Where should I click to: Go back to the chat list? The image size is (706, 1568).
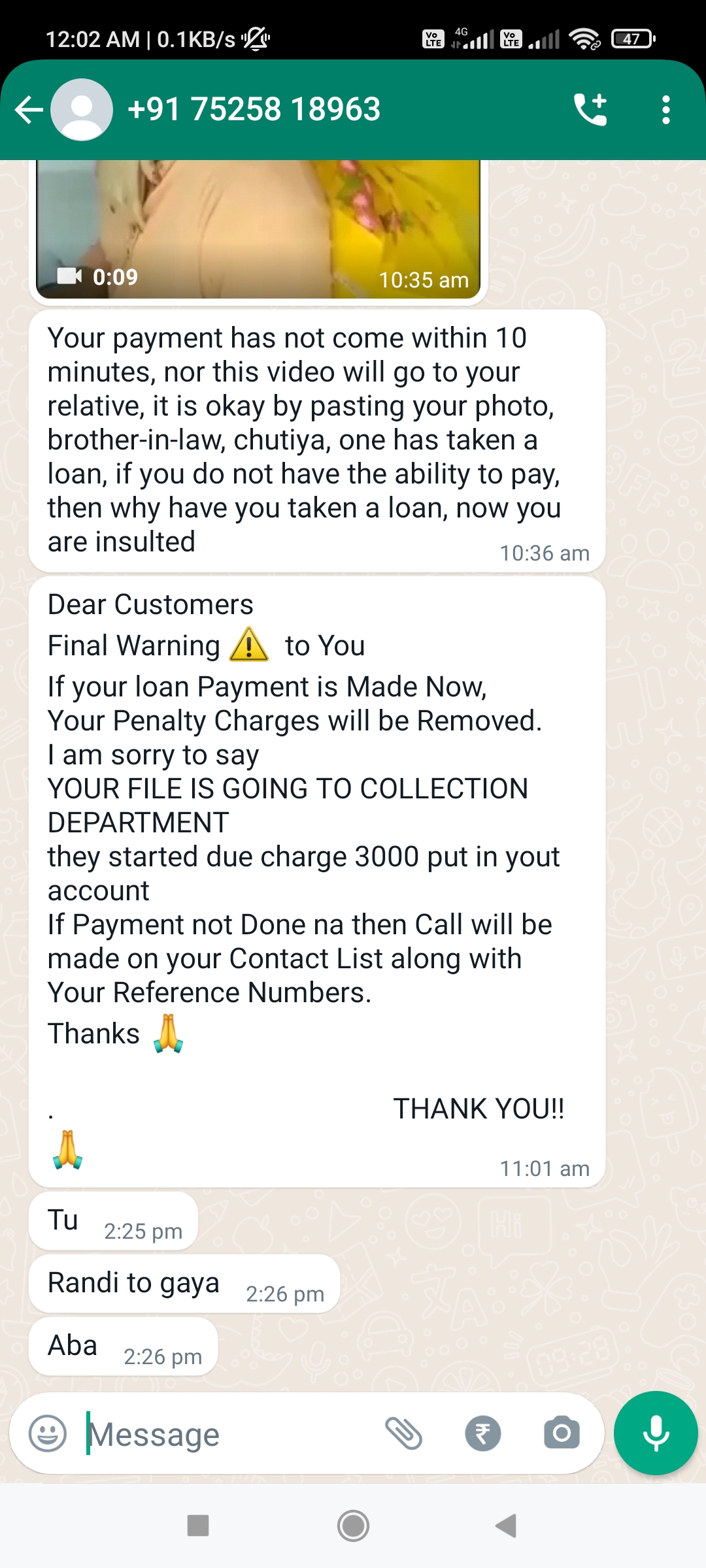coord(29,110)
